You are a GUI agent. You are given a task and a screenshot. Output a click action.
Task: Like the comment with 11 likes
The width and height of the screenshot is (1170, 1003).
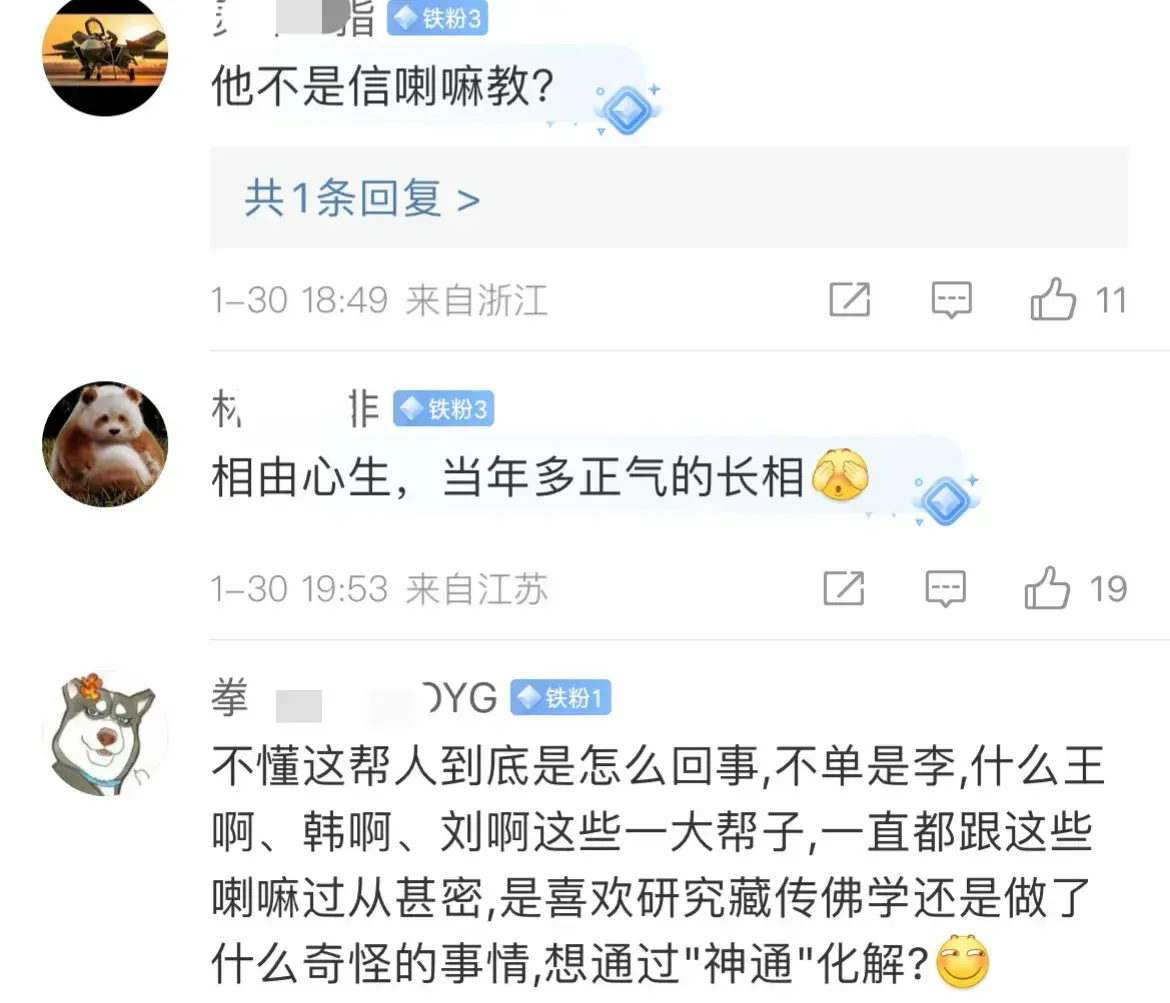click(1054, 299)
